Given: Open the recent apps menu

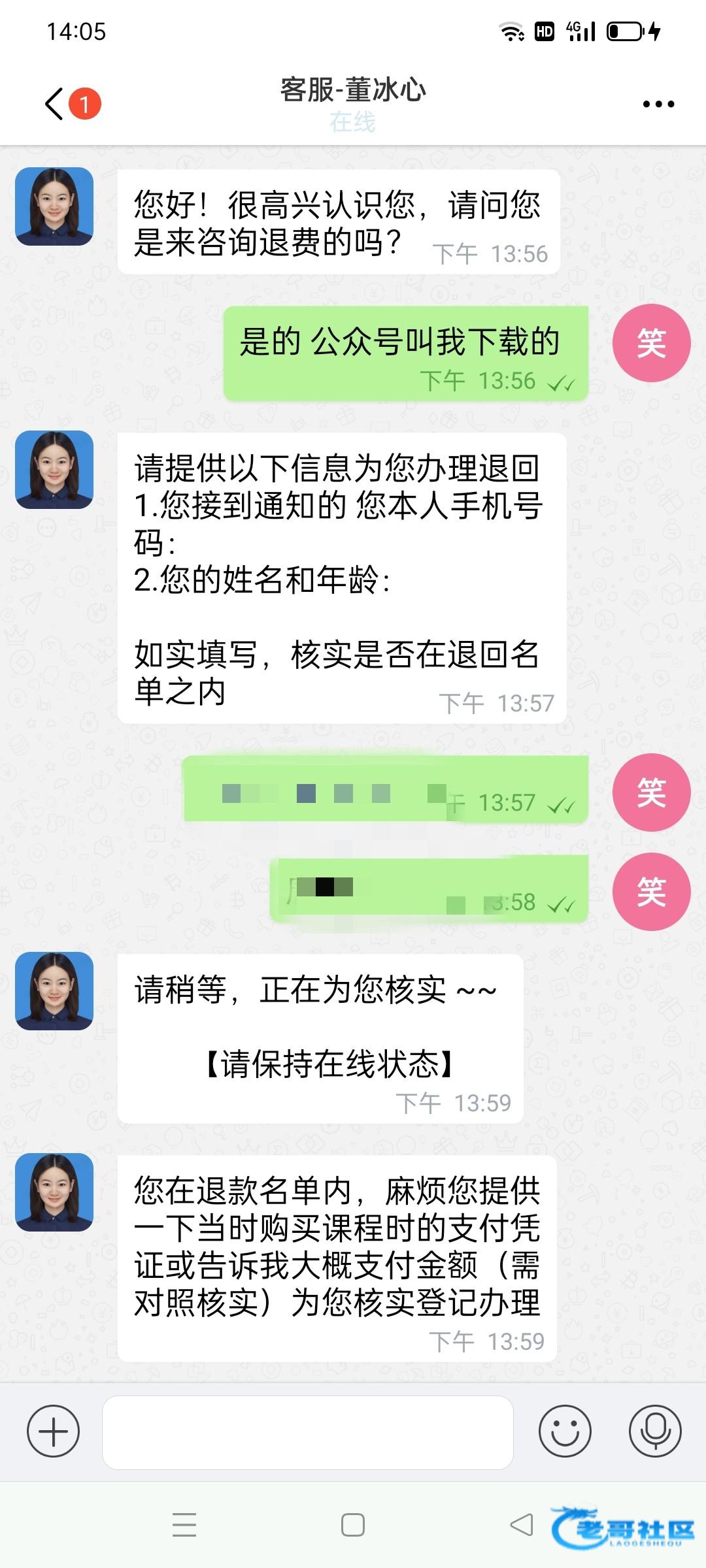Looking at the screenshot, I should [184, 1525].
